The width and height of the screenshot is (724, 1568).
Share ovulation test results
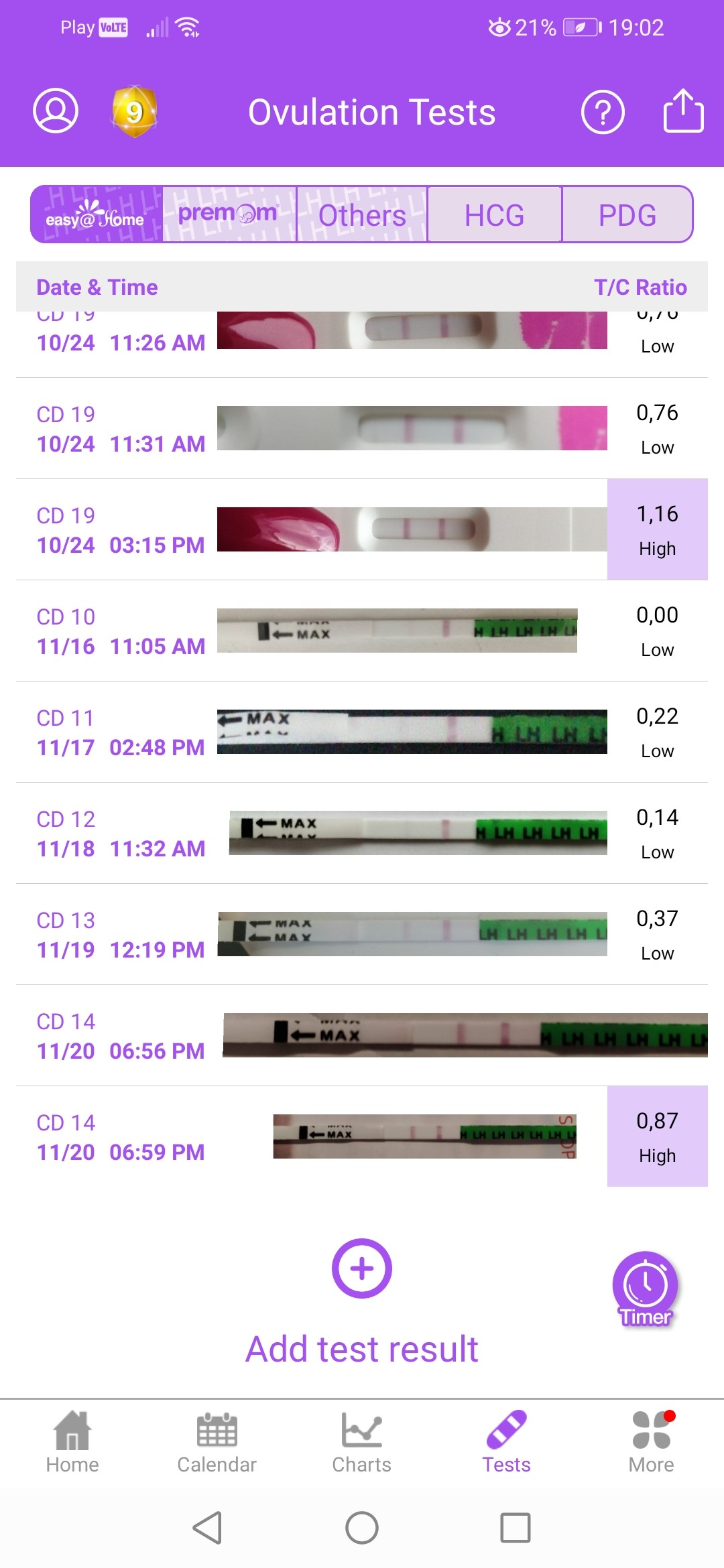click(683, 111)
